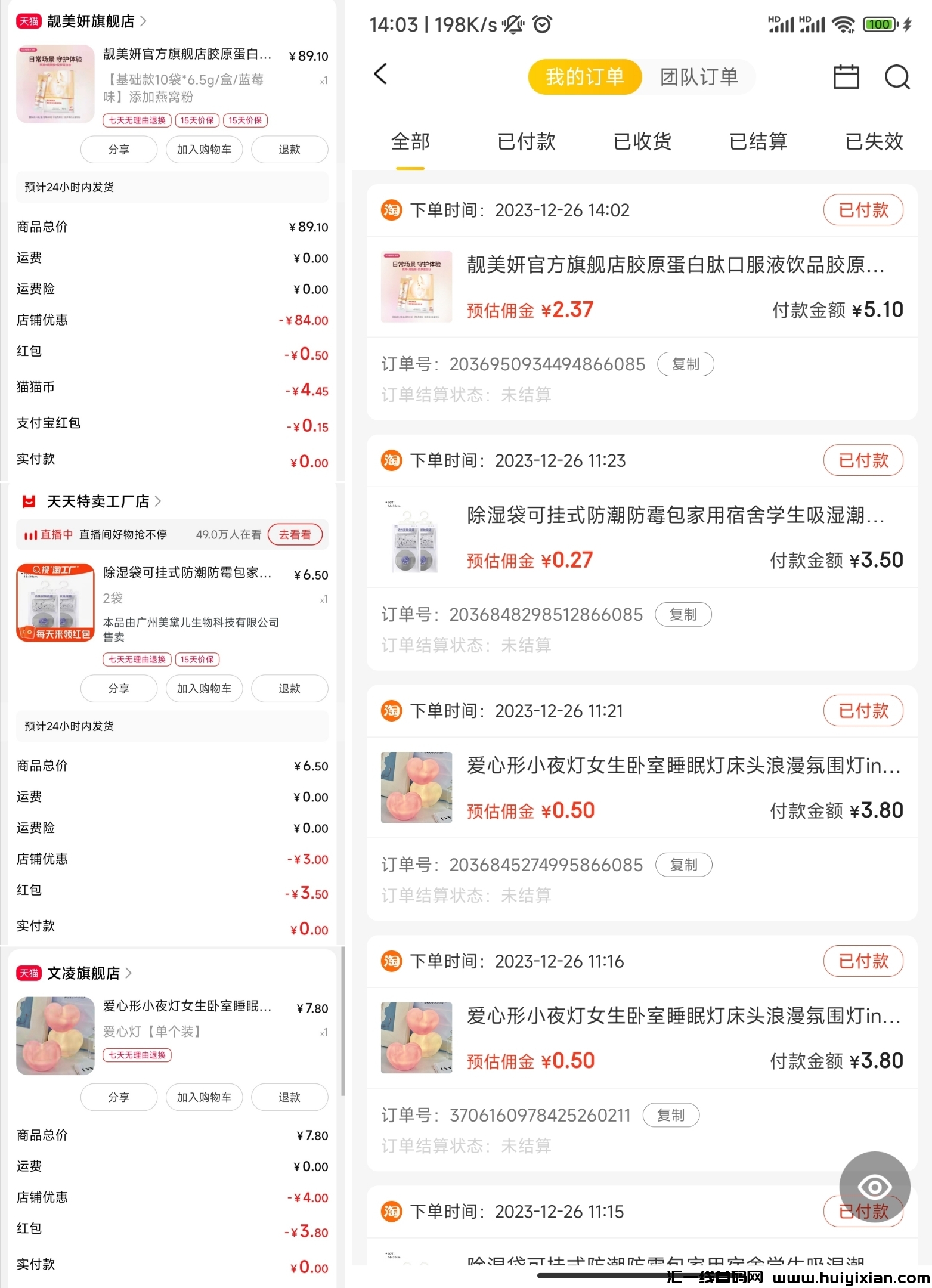
Task: Open the 已收货 tab
Action: pos(642,142)
